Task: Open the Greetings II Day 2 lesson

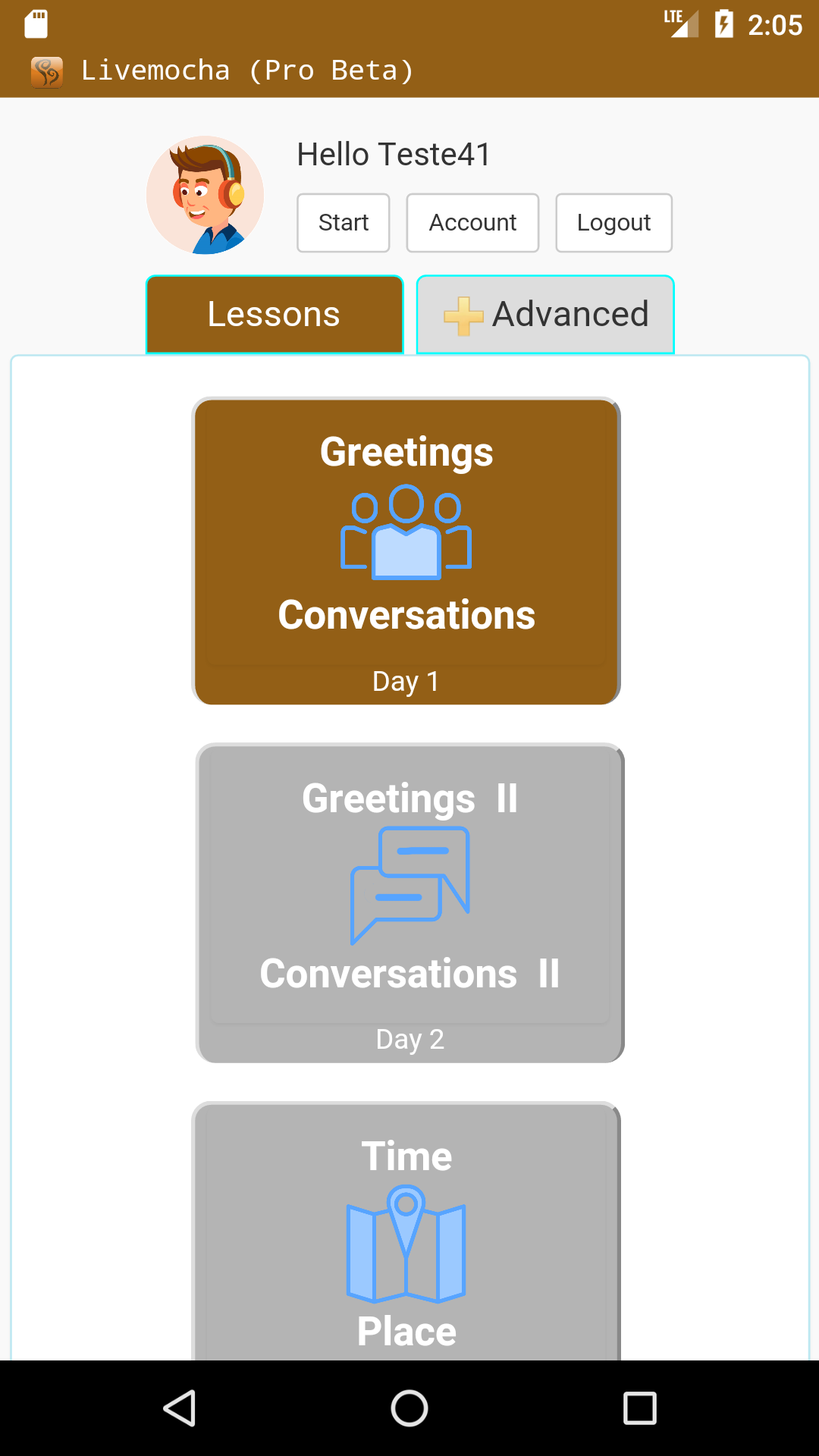Action: pyautogui.click(x=409, y=902)
